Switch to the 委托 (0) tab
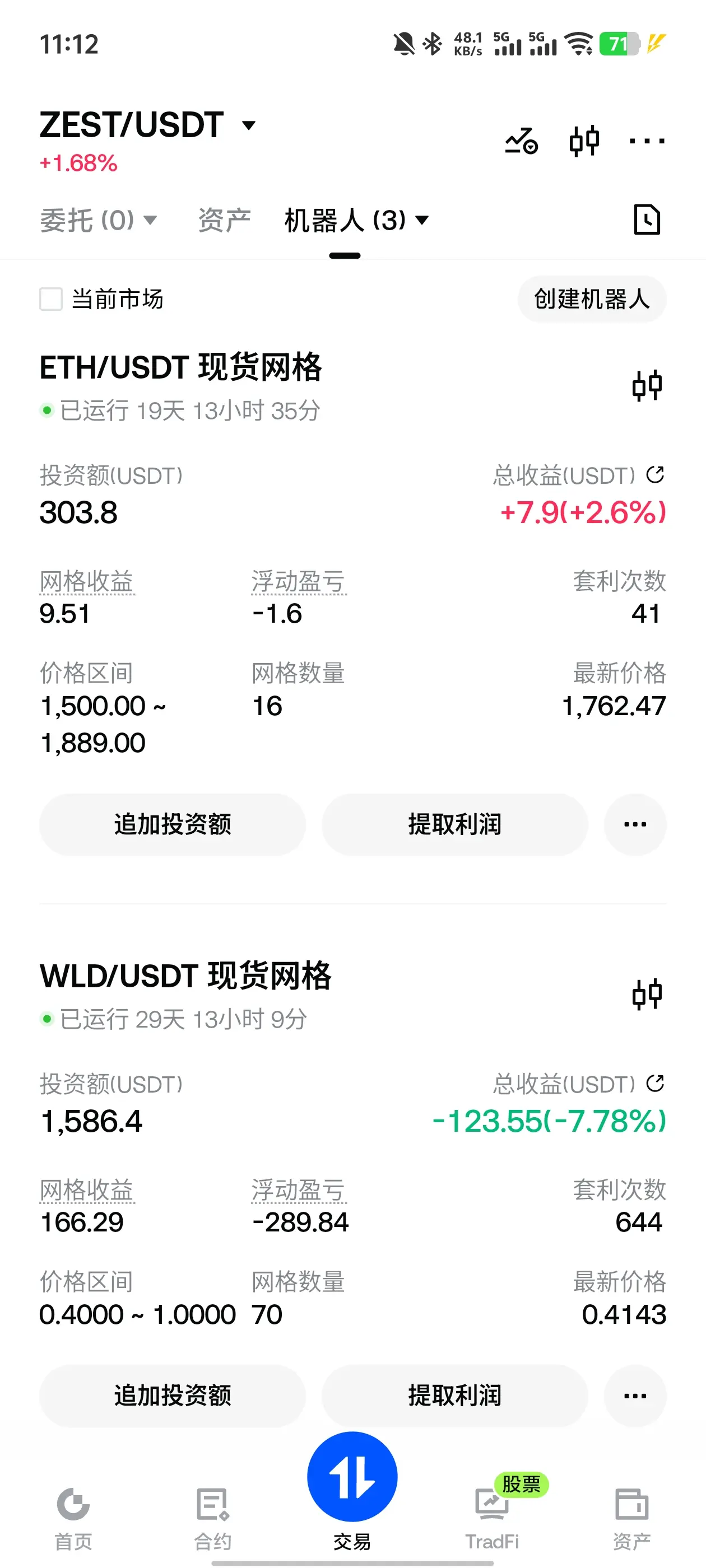 (x=99, y=220)
